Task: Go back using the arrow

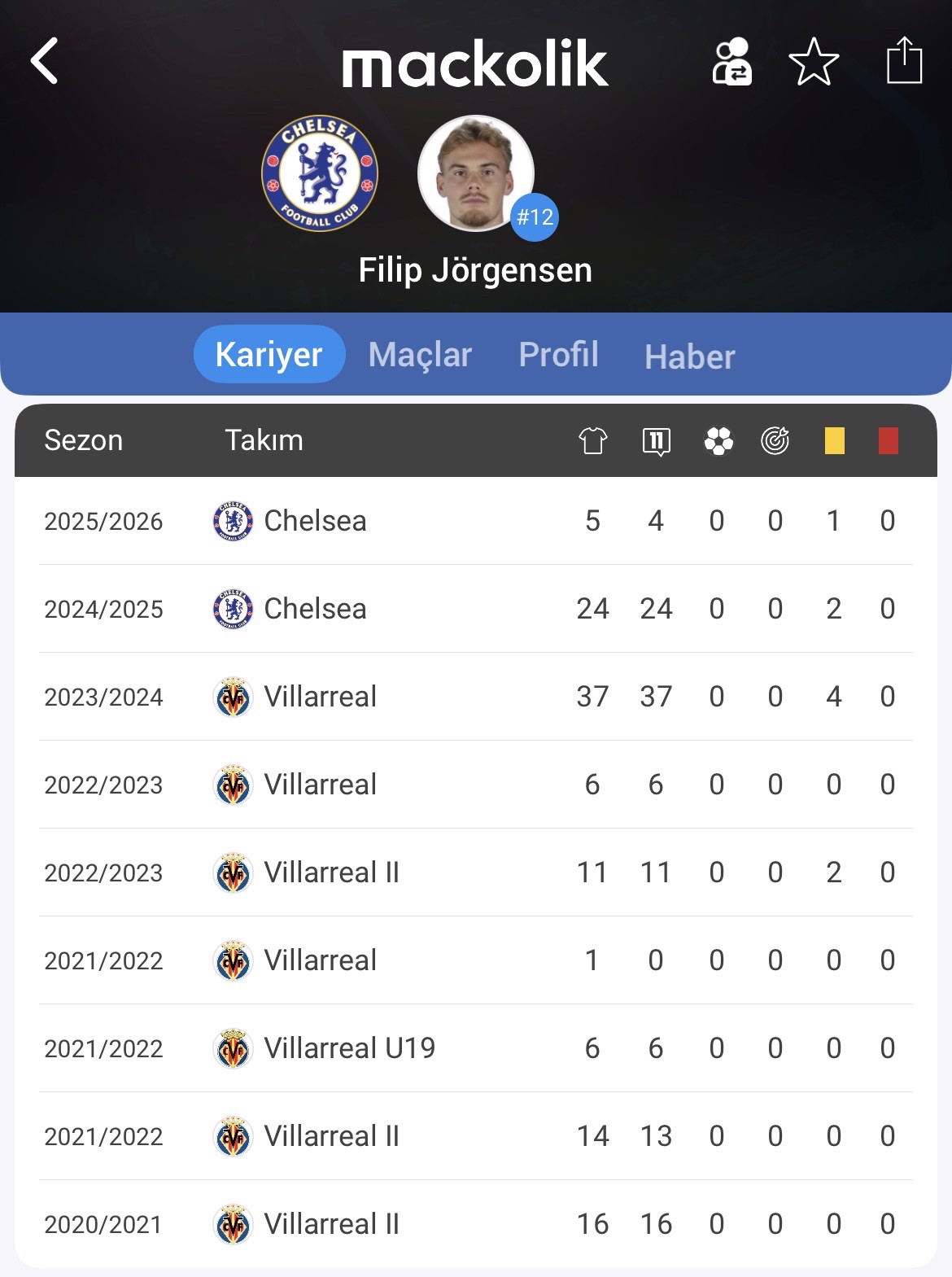Action: pos(45,61)
